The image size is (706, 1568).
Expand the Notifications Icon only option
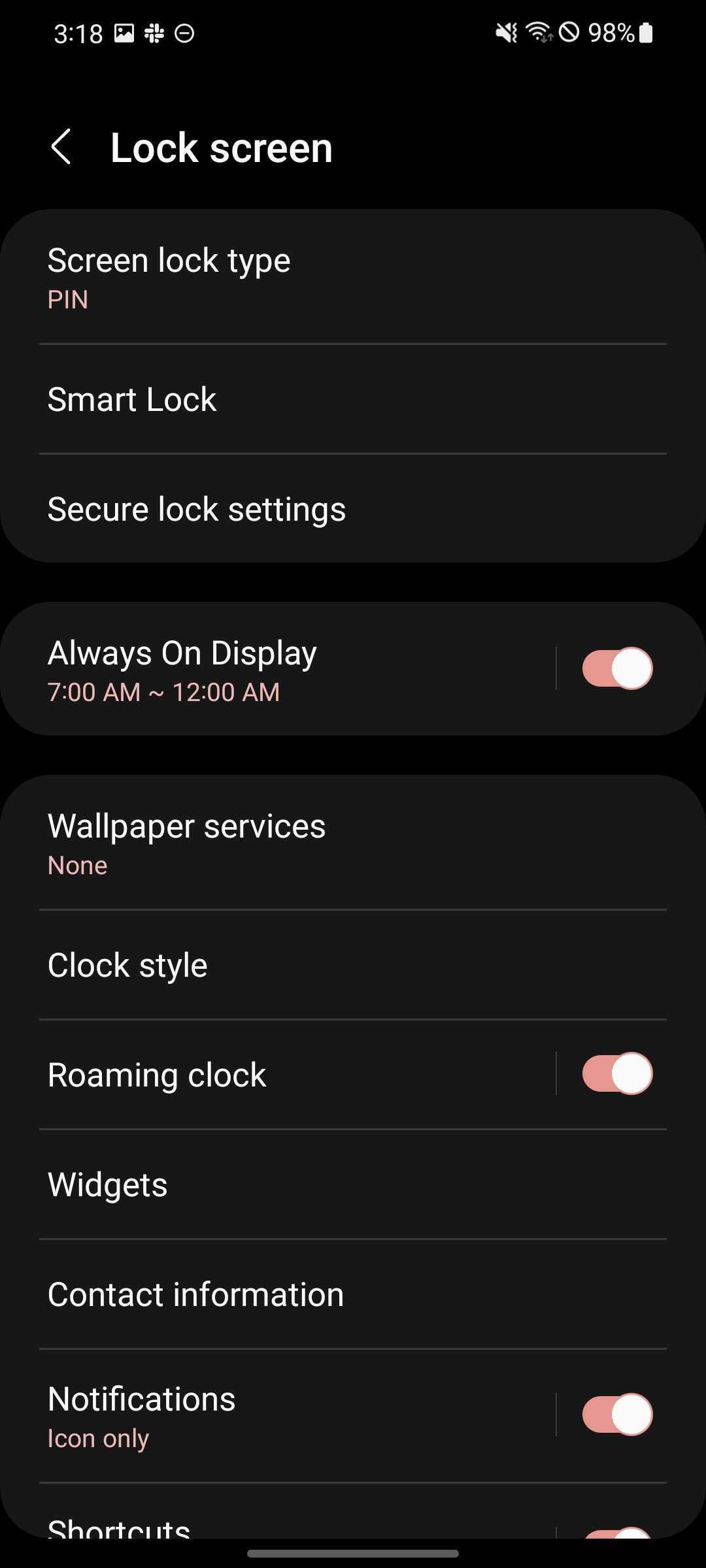[261, 1416]
